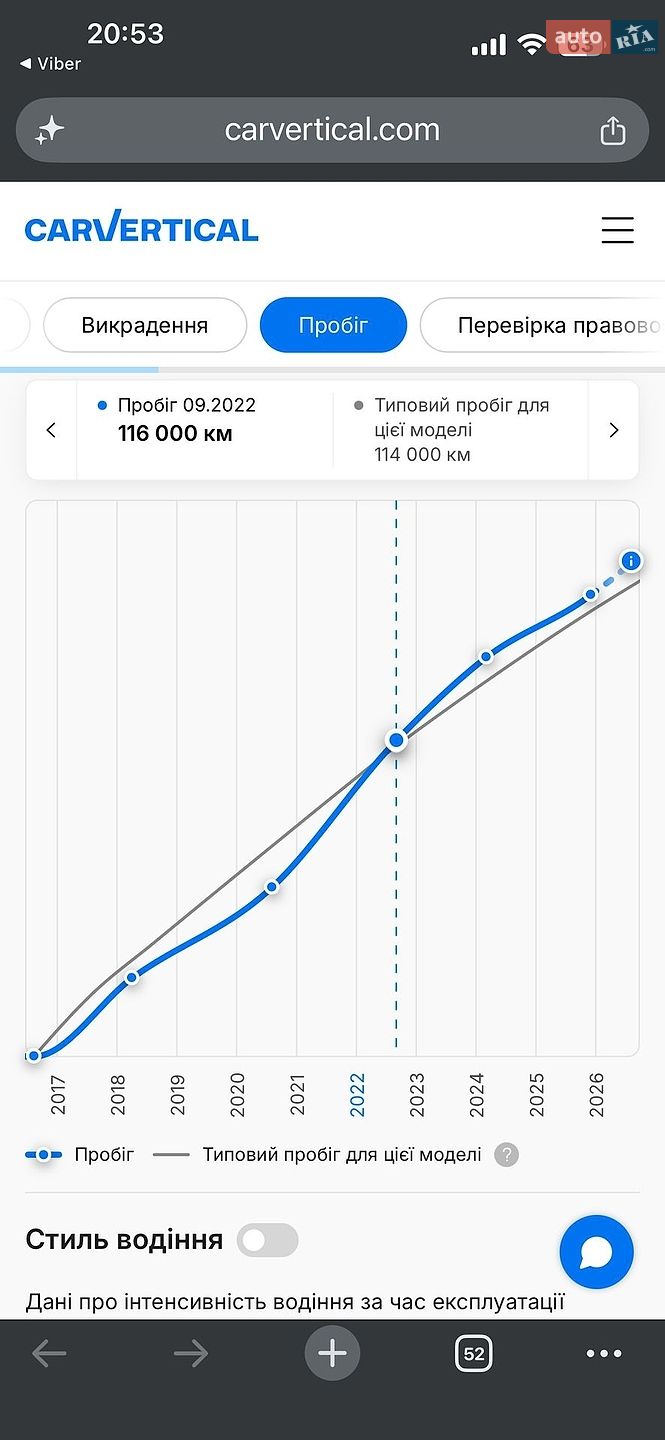Open the typical mileage help question mark

(507, 1155)
